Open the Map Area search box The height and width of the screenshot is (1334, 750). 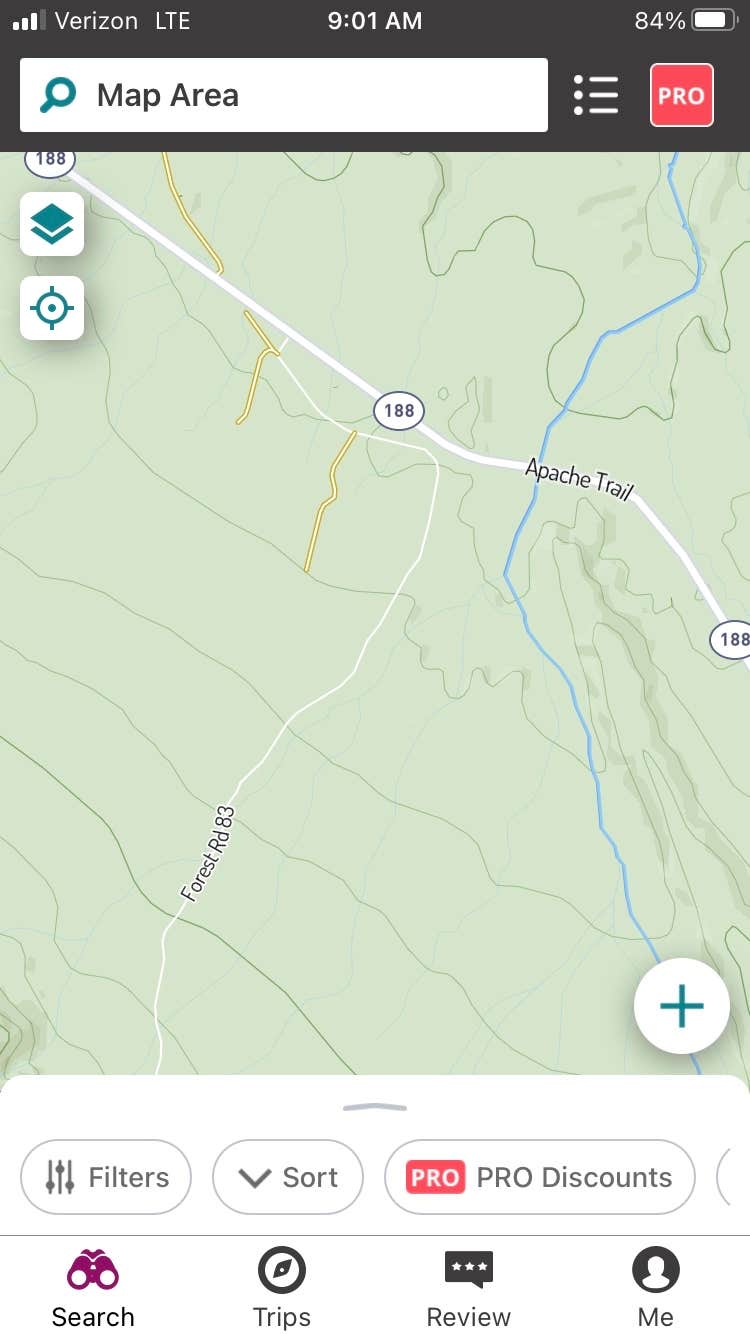tap(283, 96)
